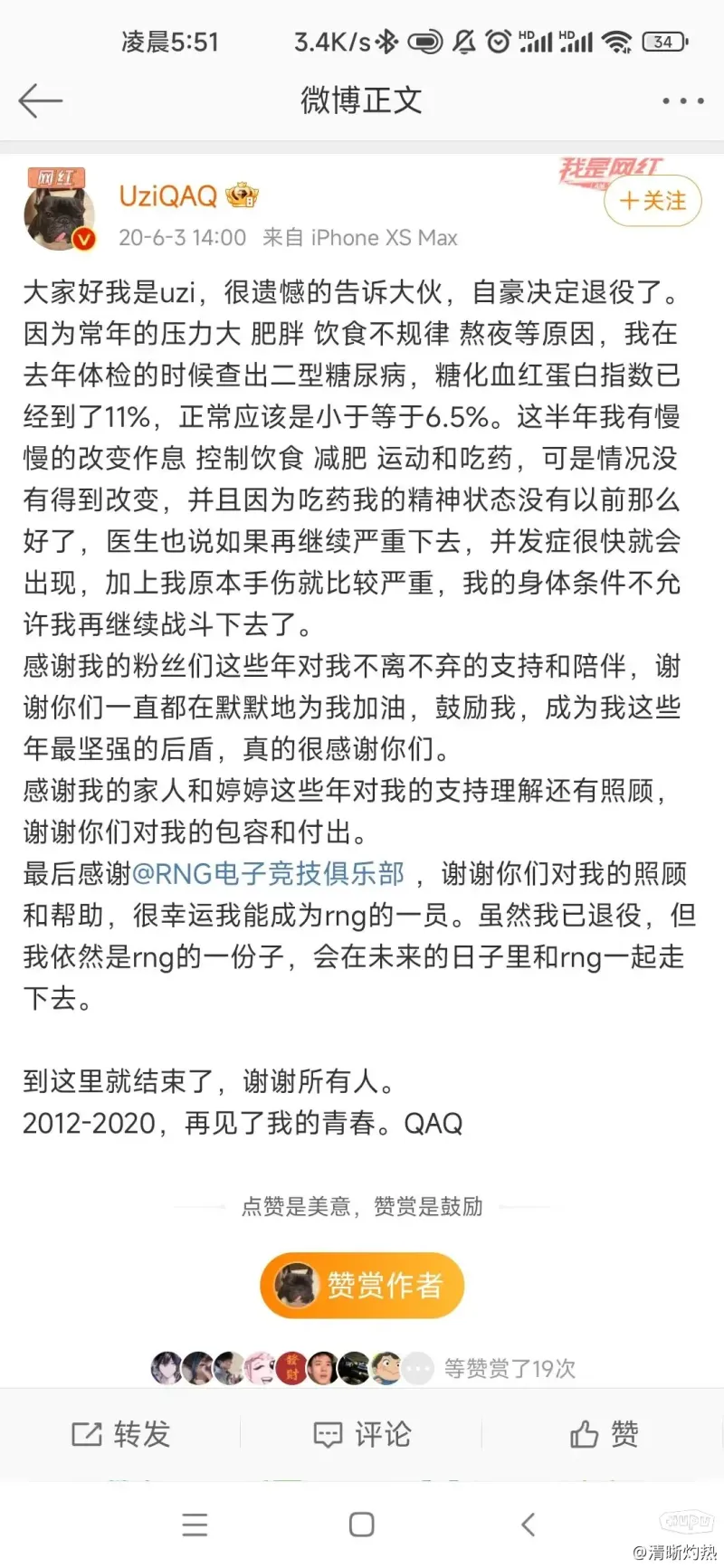The width and height of the screenshot is (724, 1568).
Task: Open the @RNG电子竞技俱乐部 mention link
Action: (268, 873)
